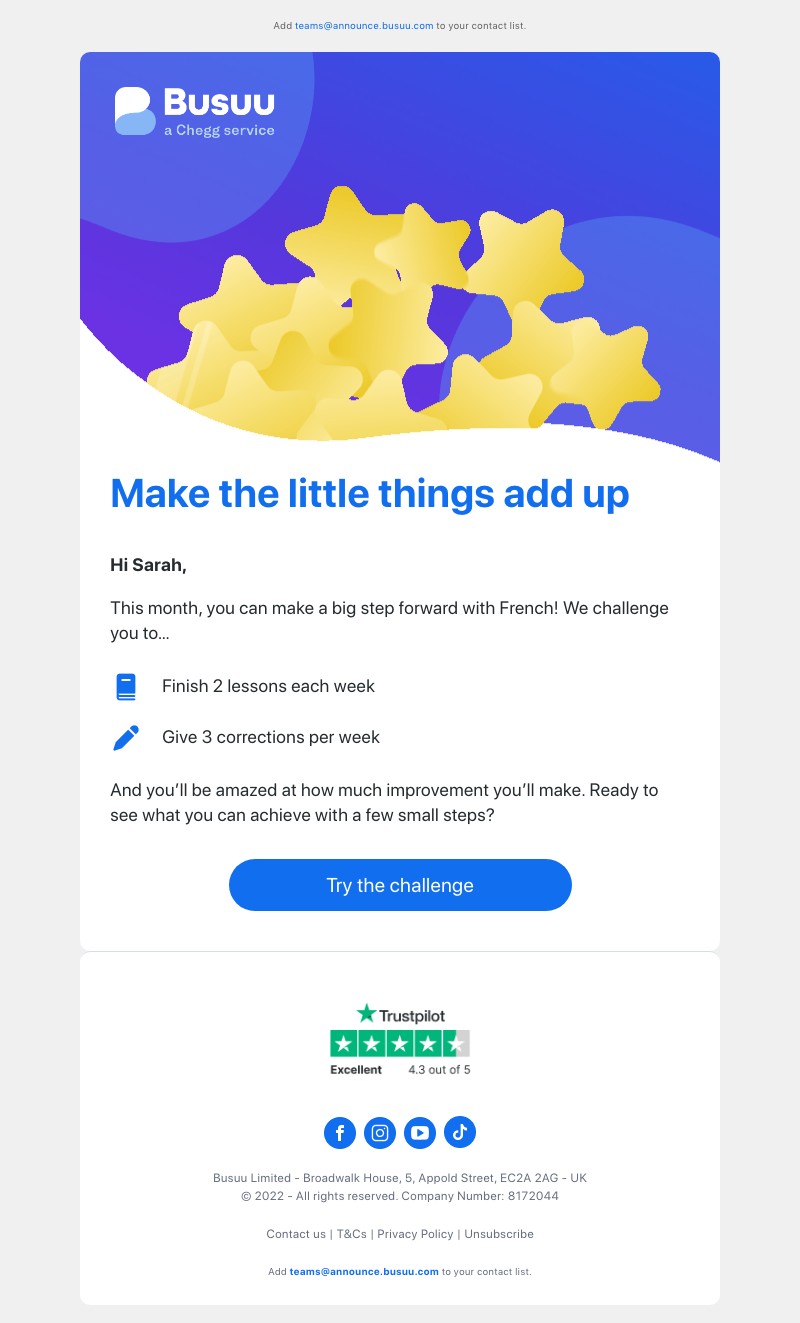Read the Privacy Policy
The width and height of the screenshot is (800, 1323).
point(415,1234)
